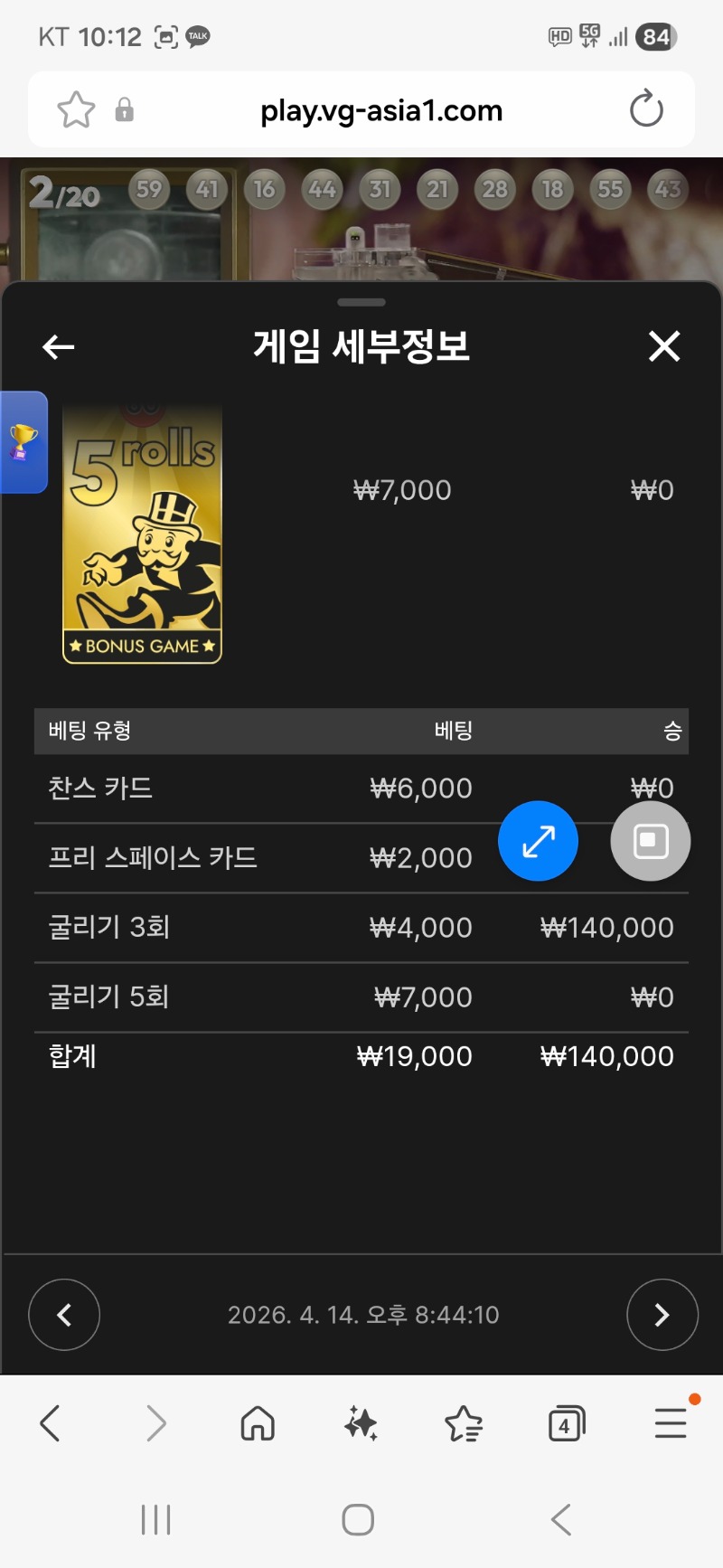Viewport: 723px width, 1568px height.
Task: Close the 게임 세부정보 panel
Action: tap(664, 346)
